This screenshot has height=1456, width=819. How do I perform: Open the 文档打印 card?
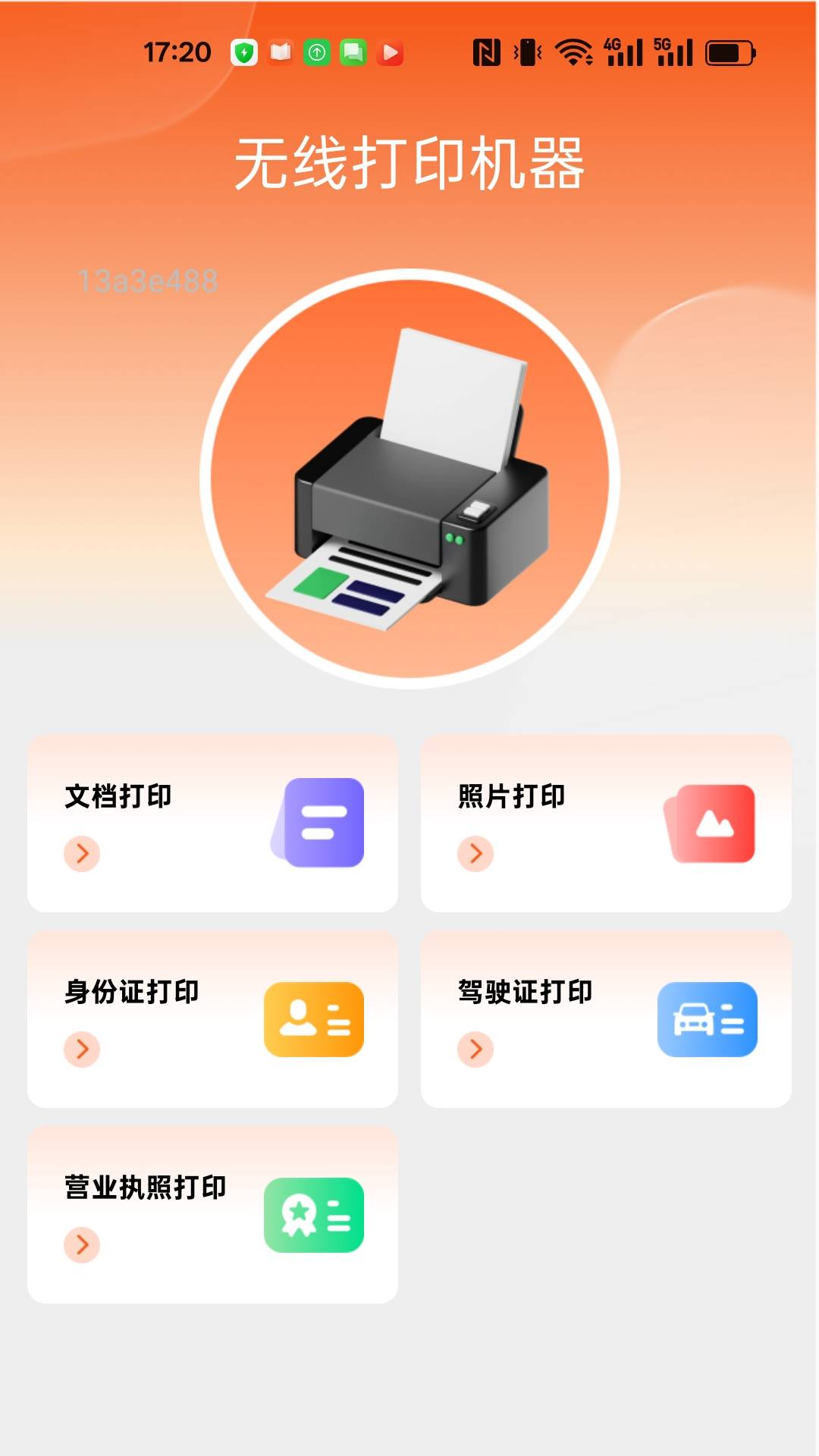212,824
